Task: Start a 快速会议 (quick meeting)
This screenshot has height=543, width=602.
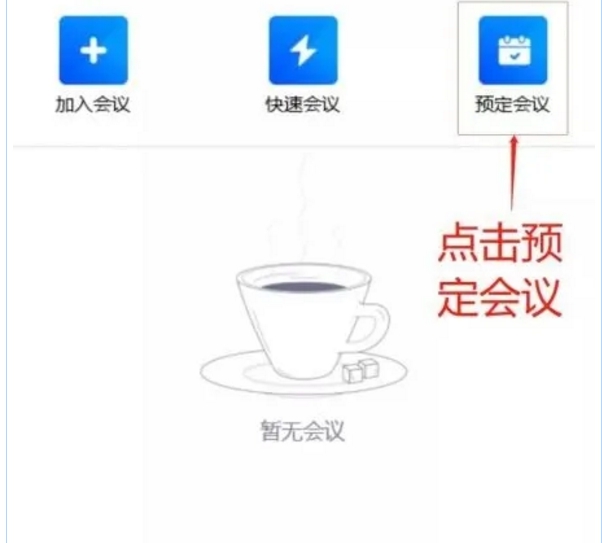Action: (x=302, y=52)
